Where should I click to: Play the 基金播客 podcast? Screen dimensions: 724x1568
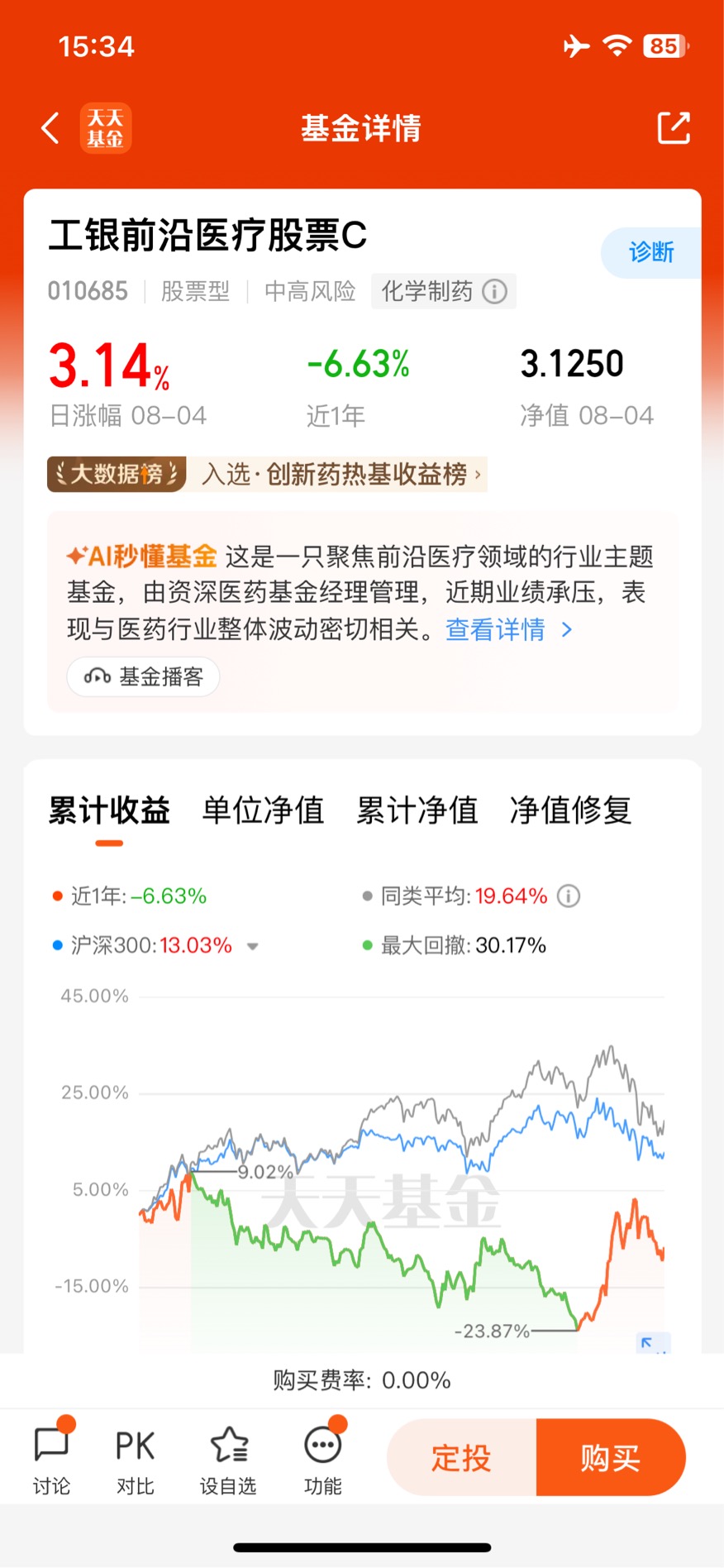coord(144,676)
